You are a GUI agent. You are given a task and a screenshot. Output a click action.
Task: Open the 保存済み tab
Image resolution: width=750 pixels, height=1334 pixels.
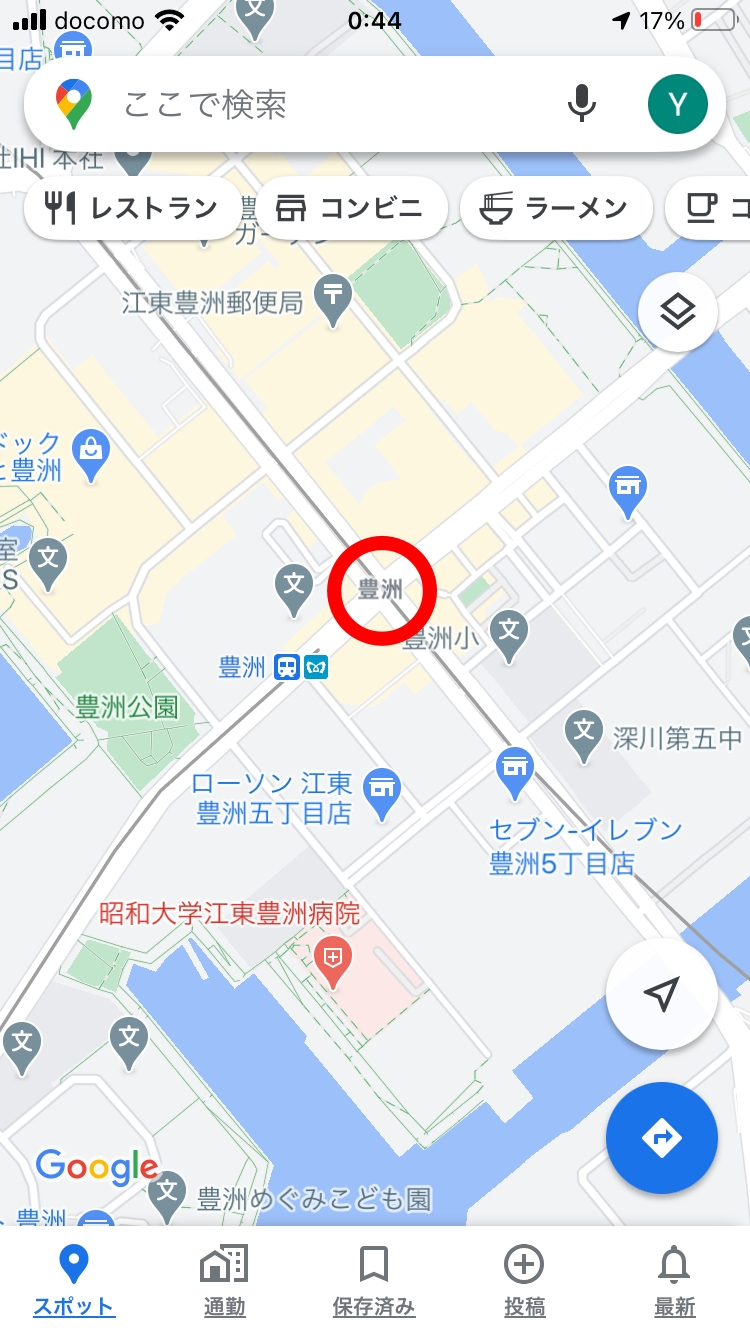(x=374, y=1280)
